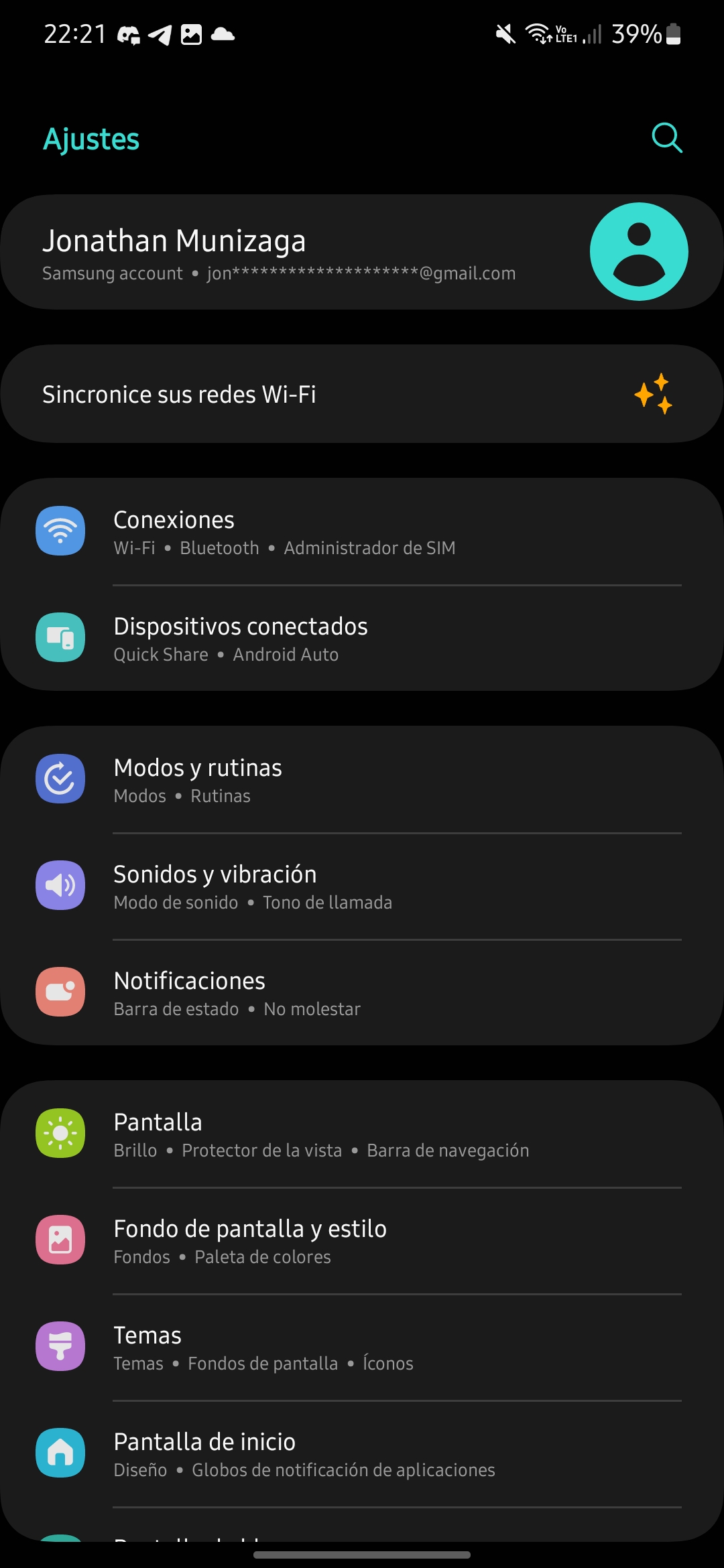Select the Temas row

click(x=362, y=1348)
